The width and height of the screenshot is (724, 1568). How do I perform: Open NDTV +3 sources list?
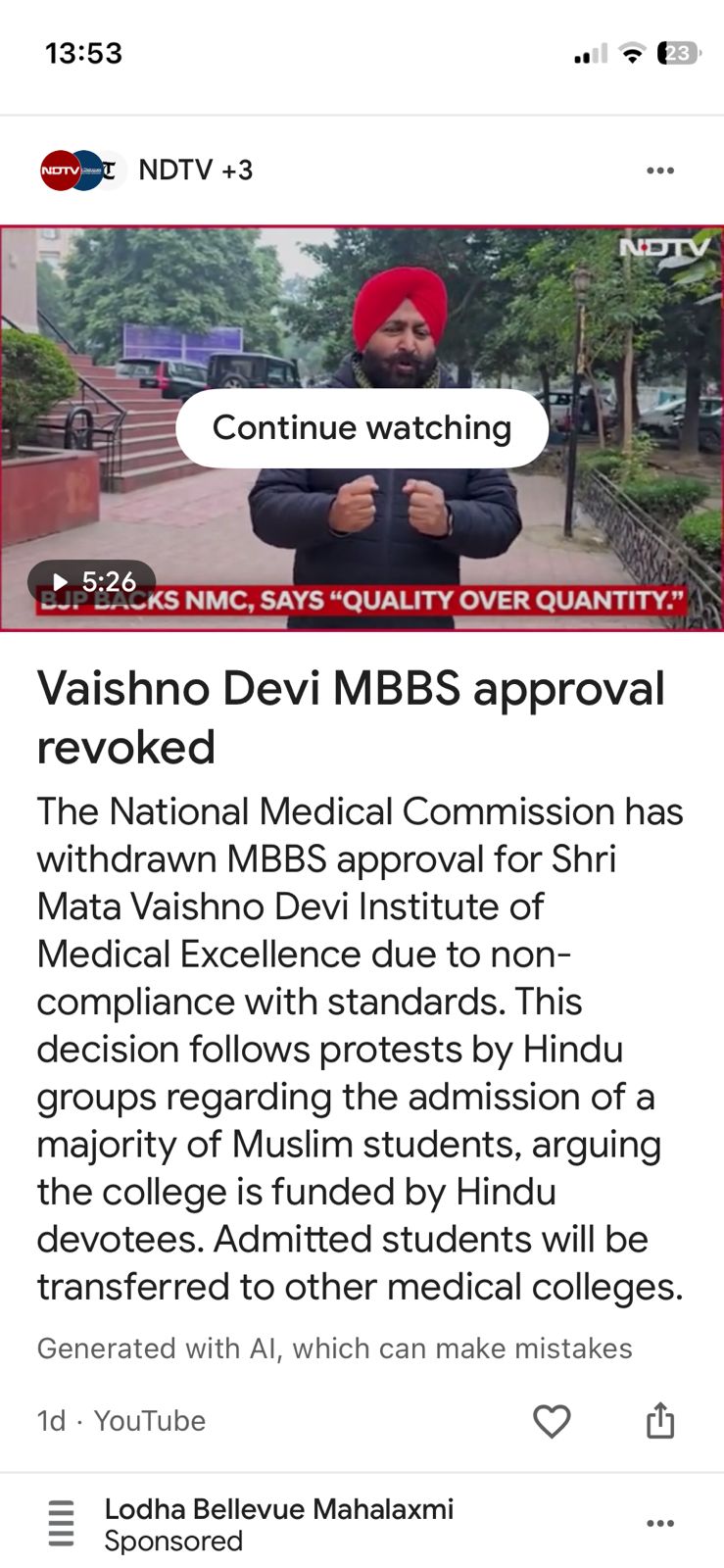[147, 171]
